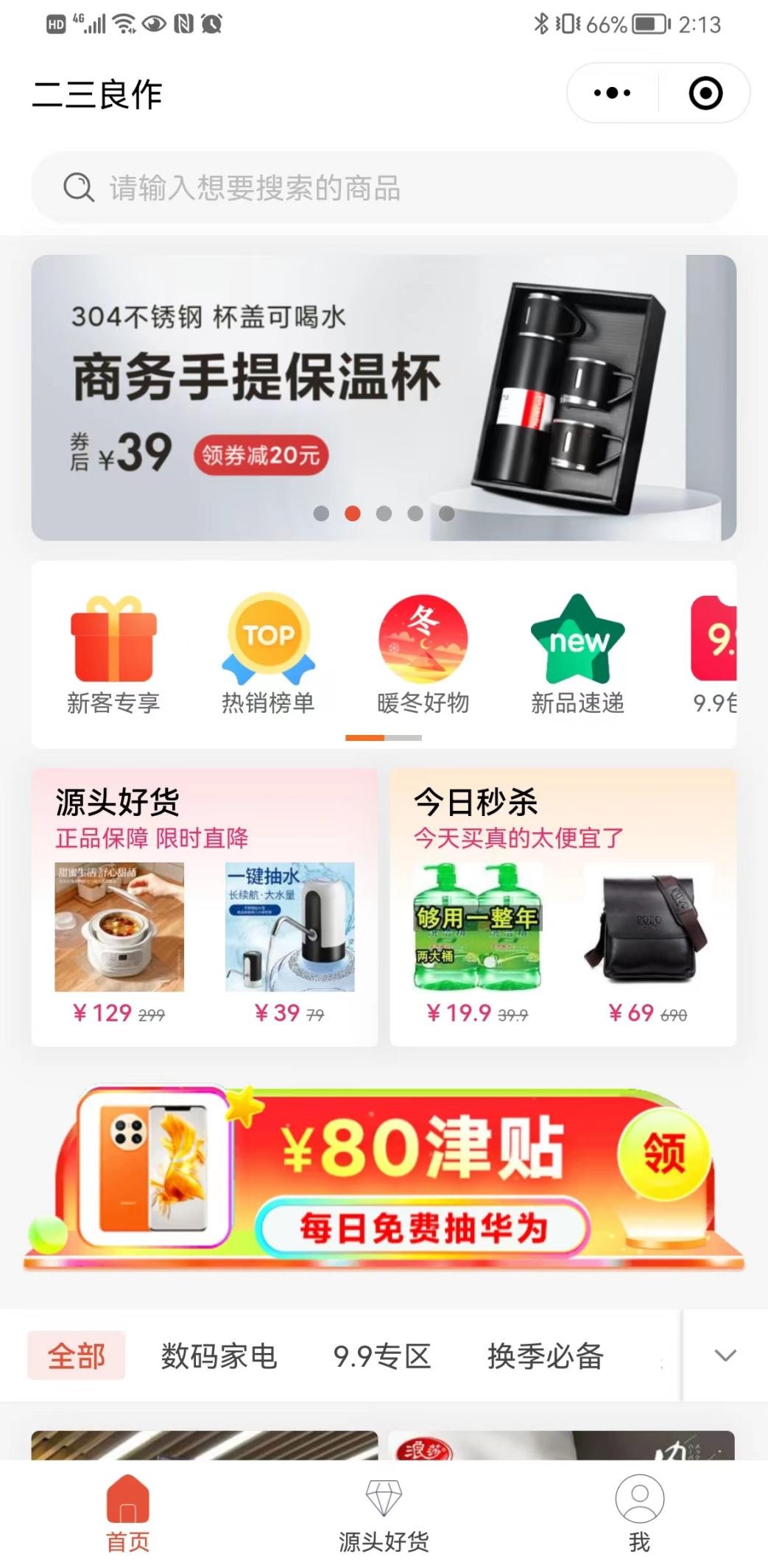Open the mini program overflow menu
Screen dimensions: 768x1568
(612, 94)
